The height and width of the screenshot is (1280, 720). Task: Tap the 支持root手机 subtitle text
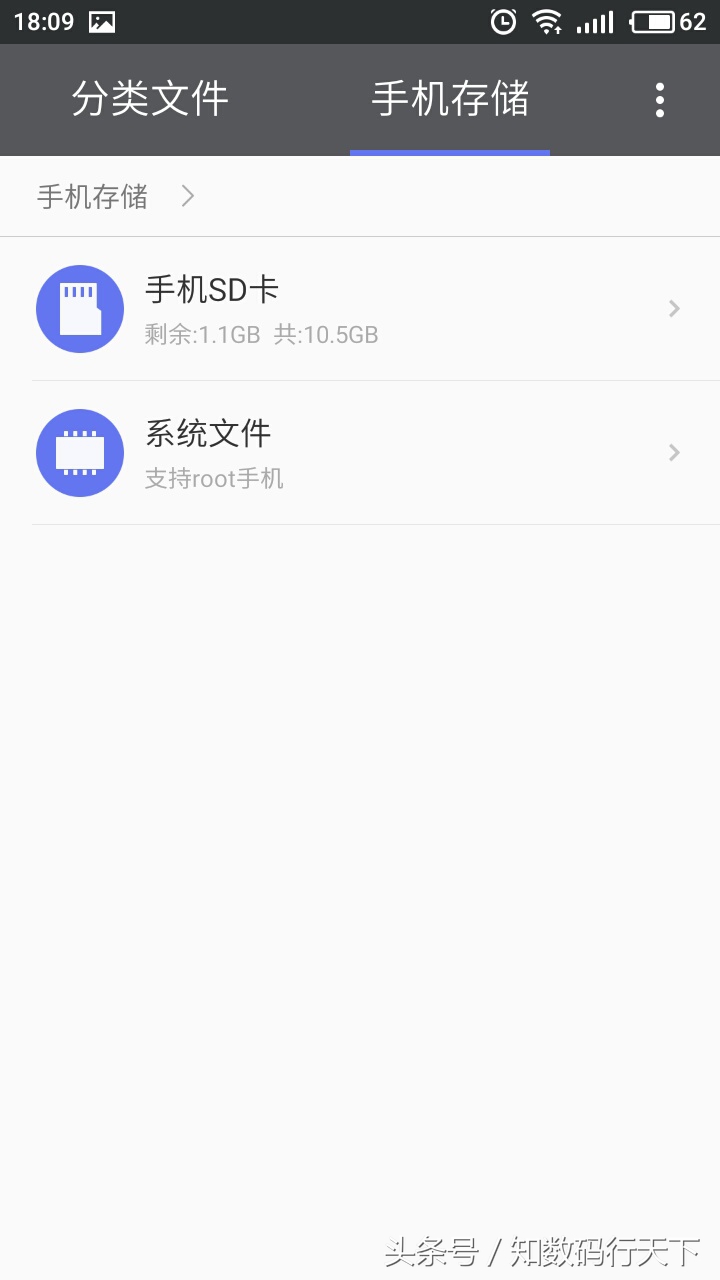point(214,478)
